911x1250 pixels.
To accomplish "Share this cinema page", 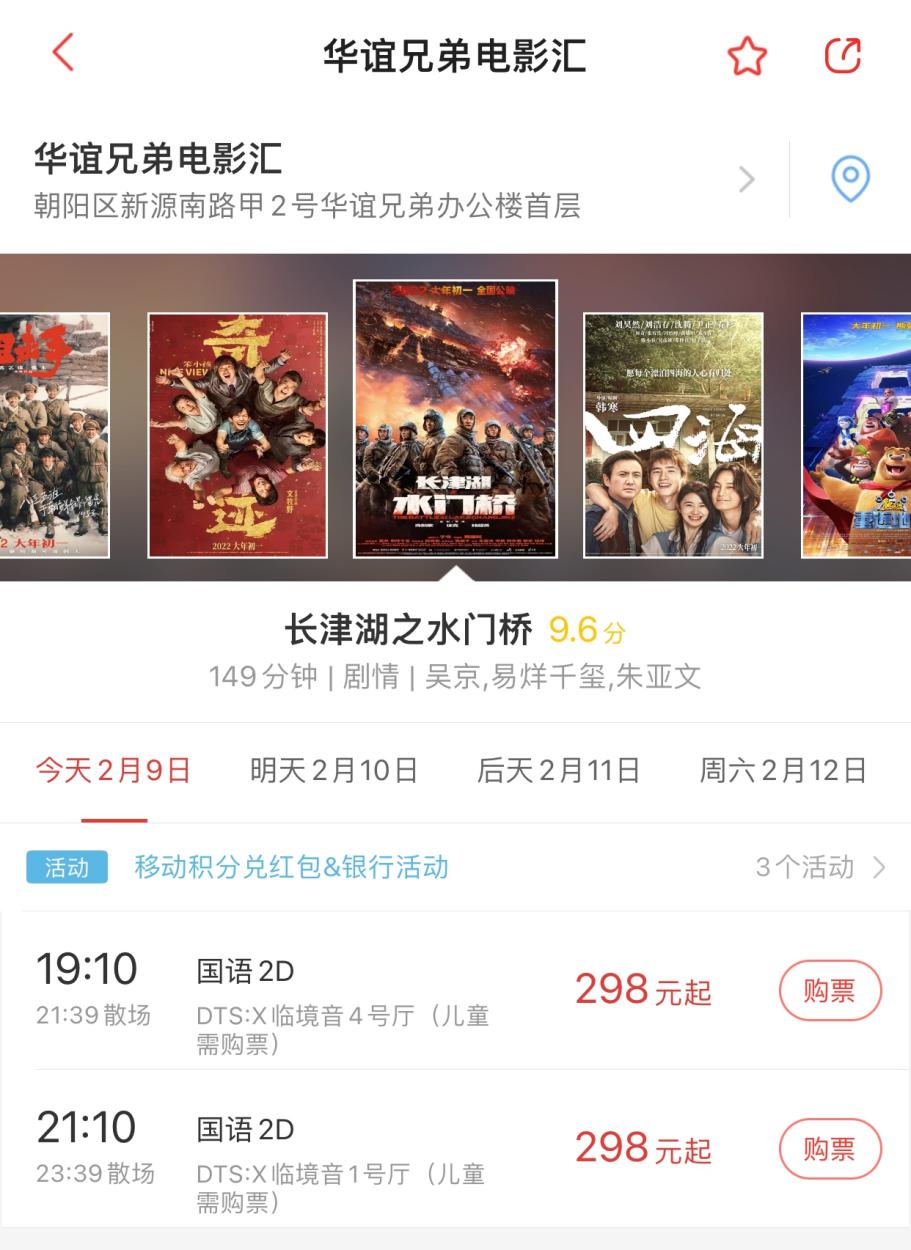I will click(842, 55).
